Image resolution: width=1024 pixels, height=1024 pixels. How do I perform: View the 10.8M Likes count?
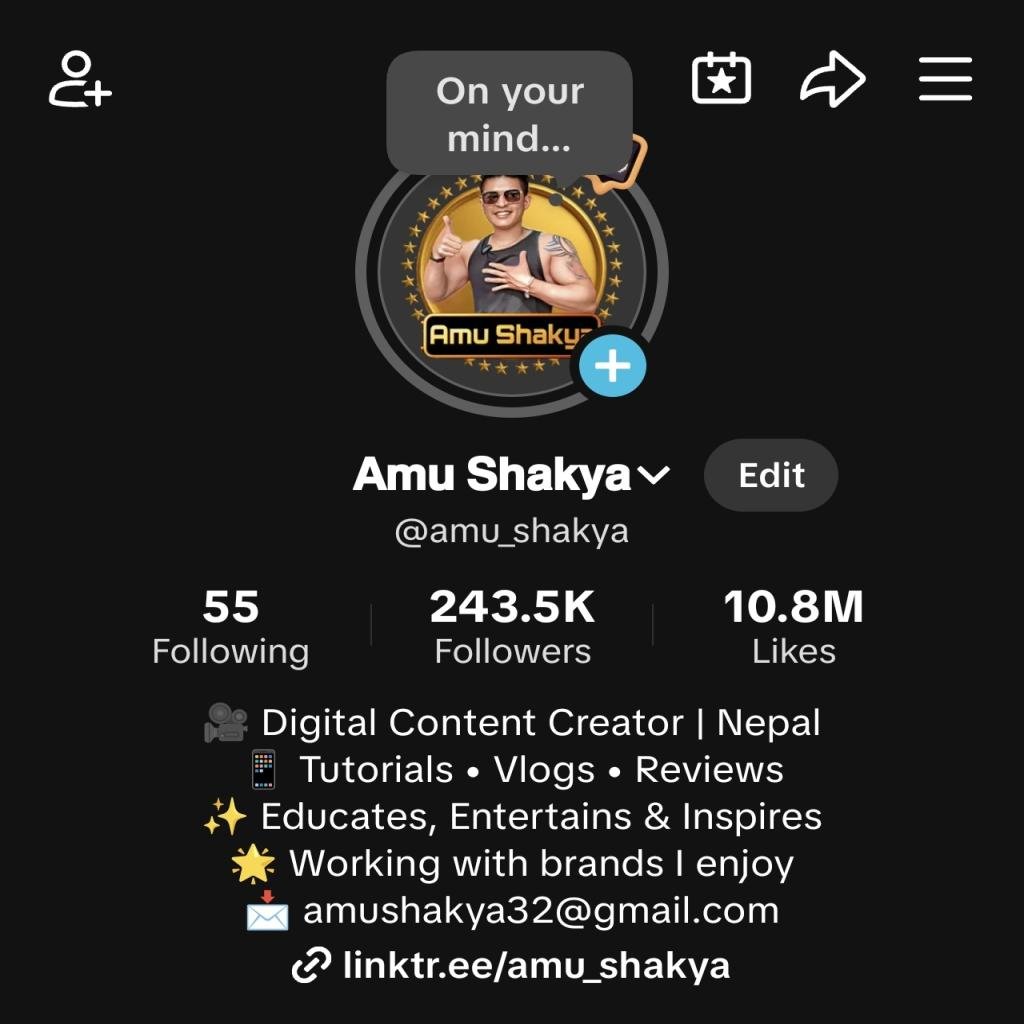(x=793, y=627)
